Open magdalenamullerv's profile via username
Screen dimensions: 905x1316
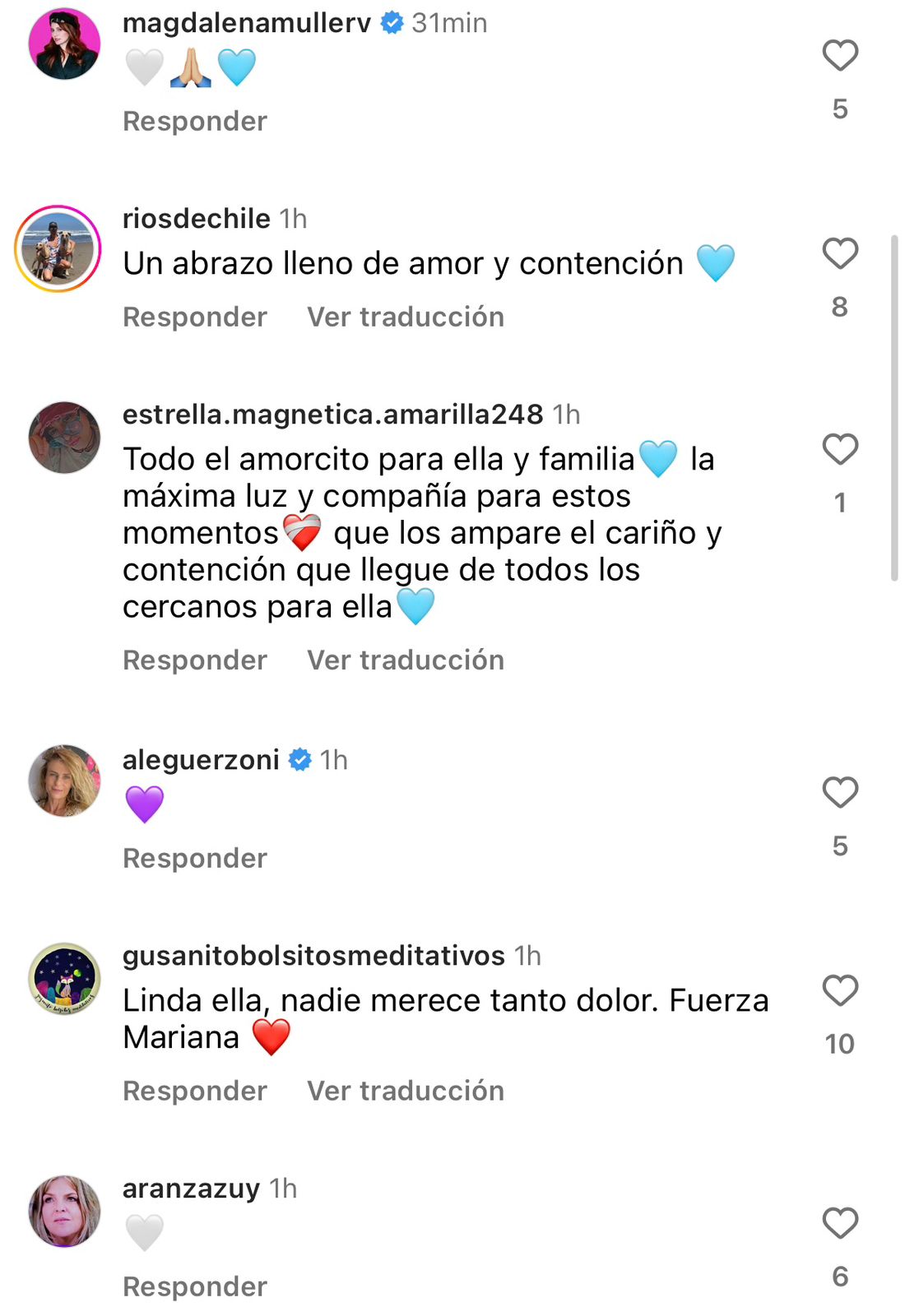(x=247, y=23)
